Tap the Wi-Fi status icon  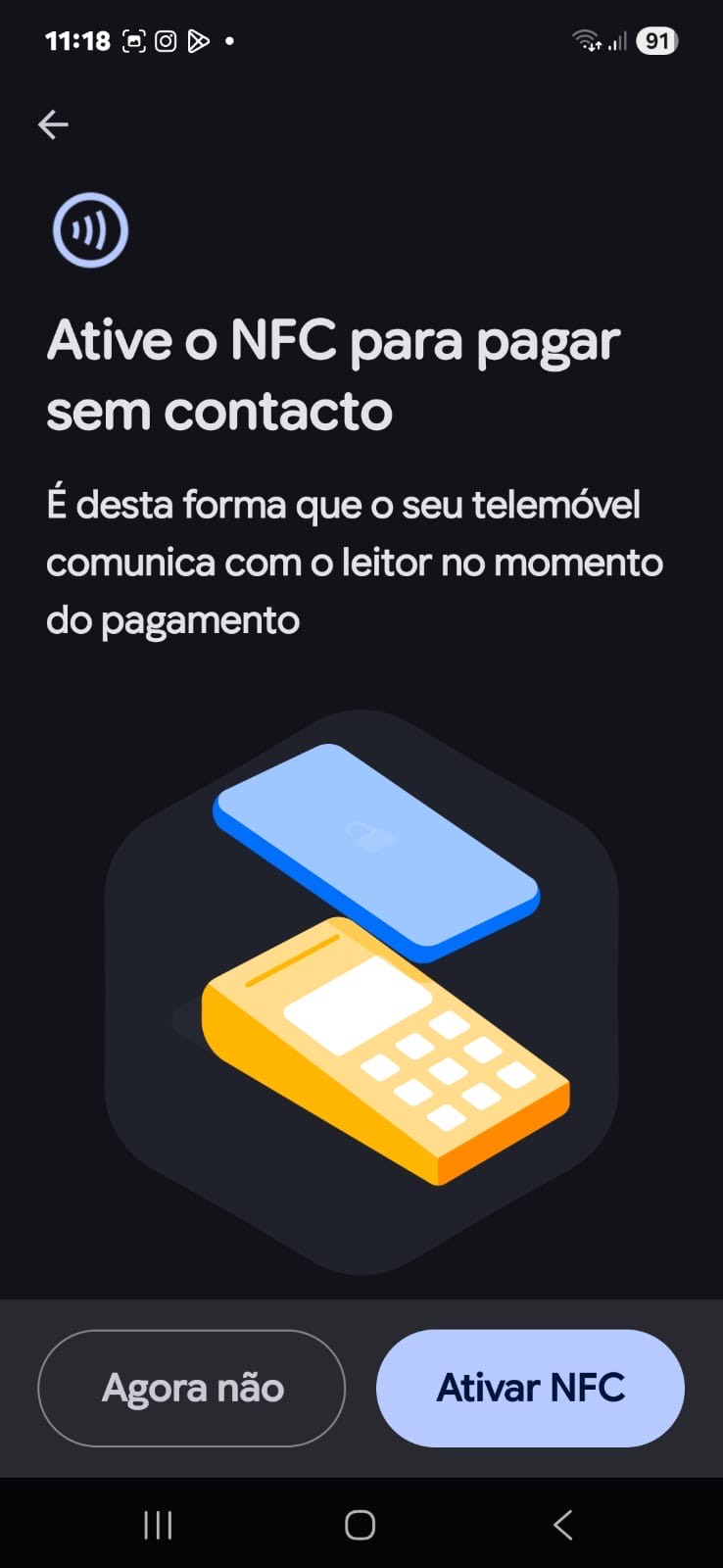click(585, 39)
